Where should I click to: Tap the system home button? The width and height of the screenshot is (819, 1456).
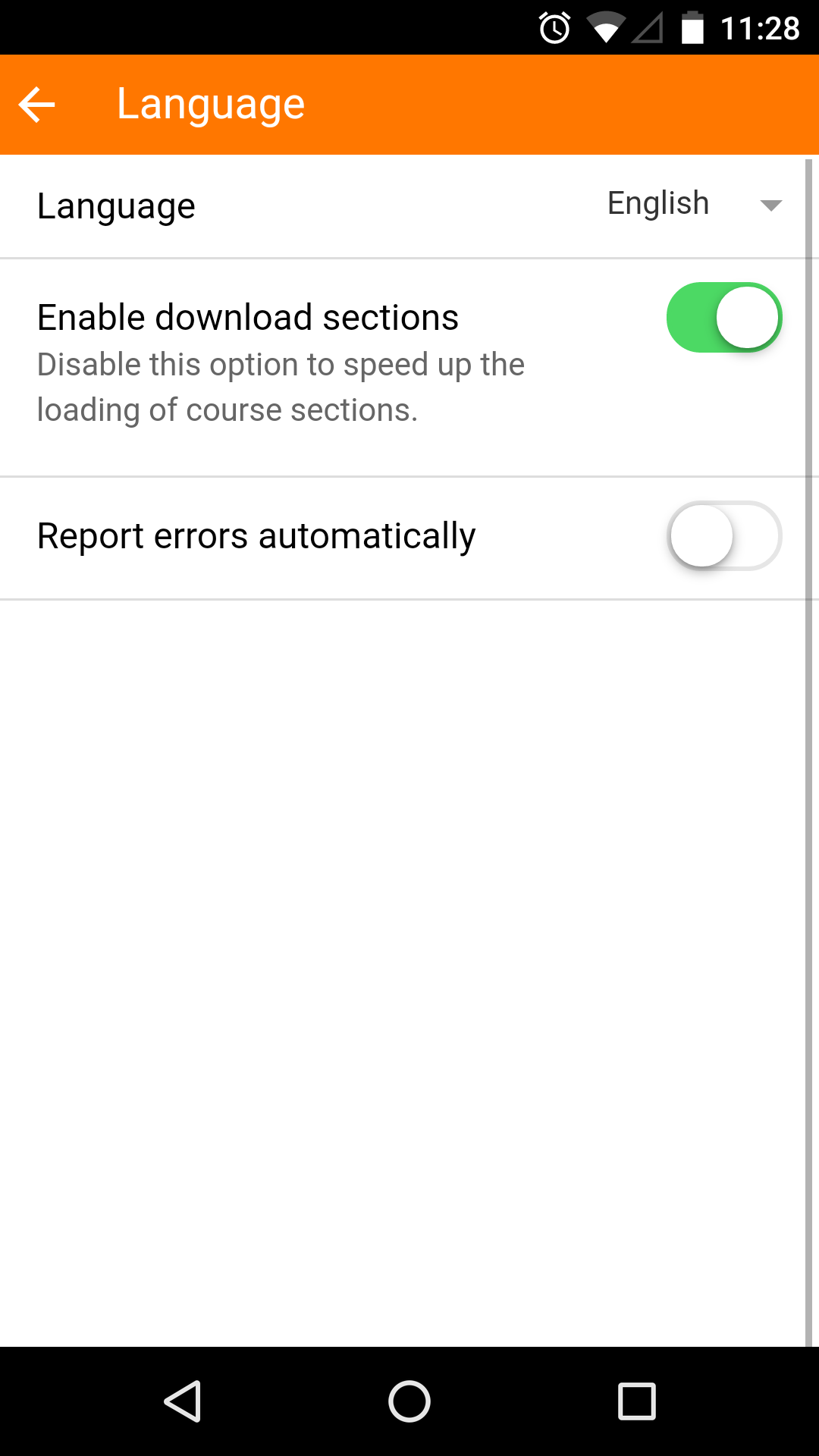(409, 1401)
